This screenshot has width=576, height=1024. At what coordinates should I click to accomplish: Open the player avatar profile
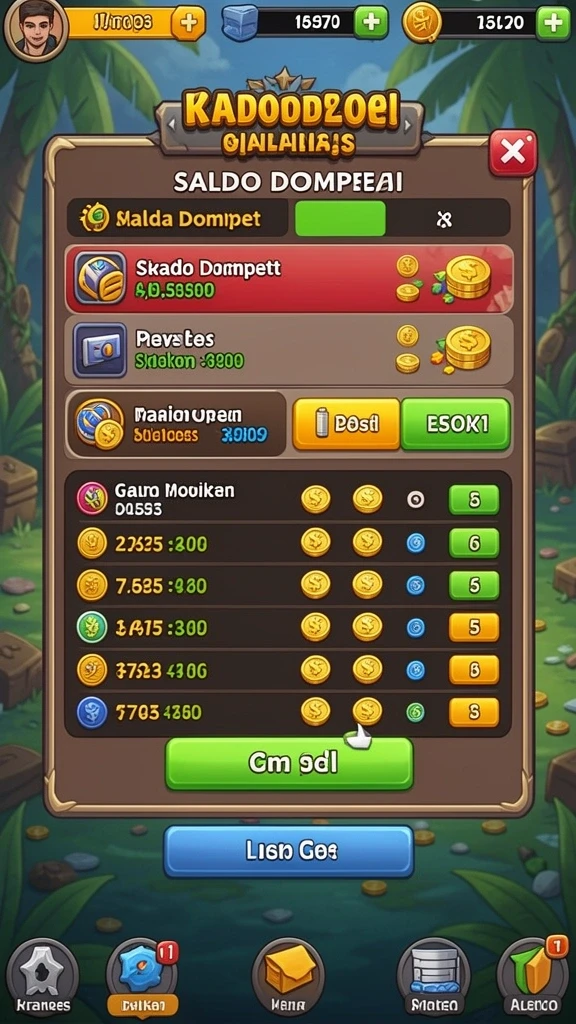click(x=35, y=28)
